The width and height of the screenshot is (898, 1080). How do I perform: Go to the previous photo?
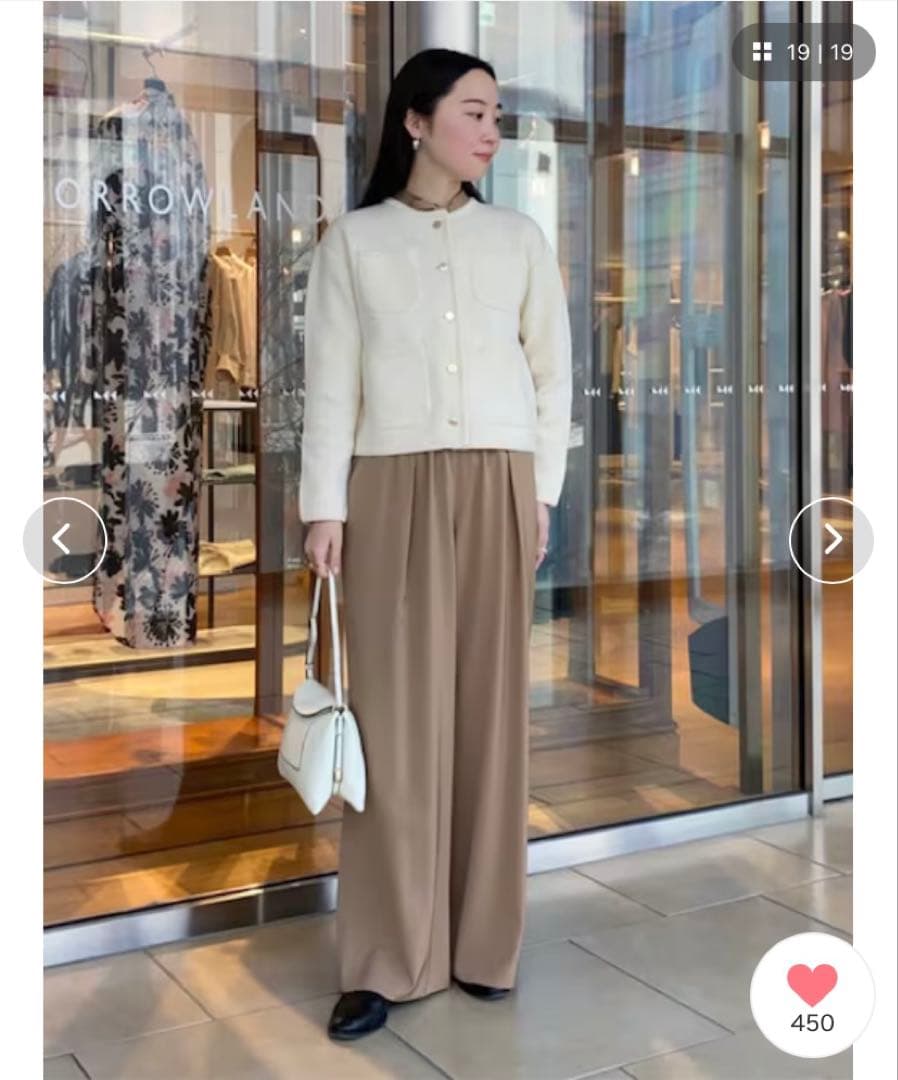click(x=65, y=540)
